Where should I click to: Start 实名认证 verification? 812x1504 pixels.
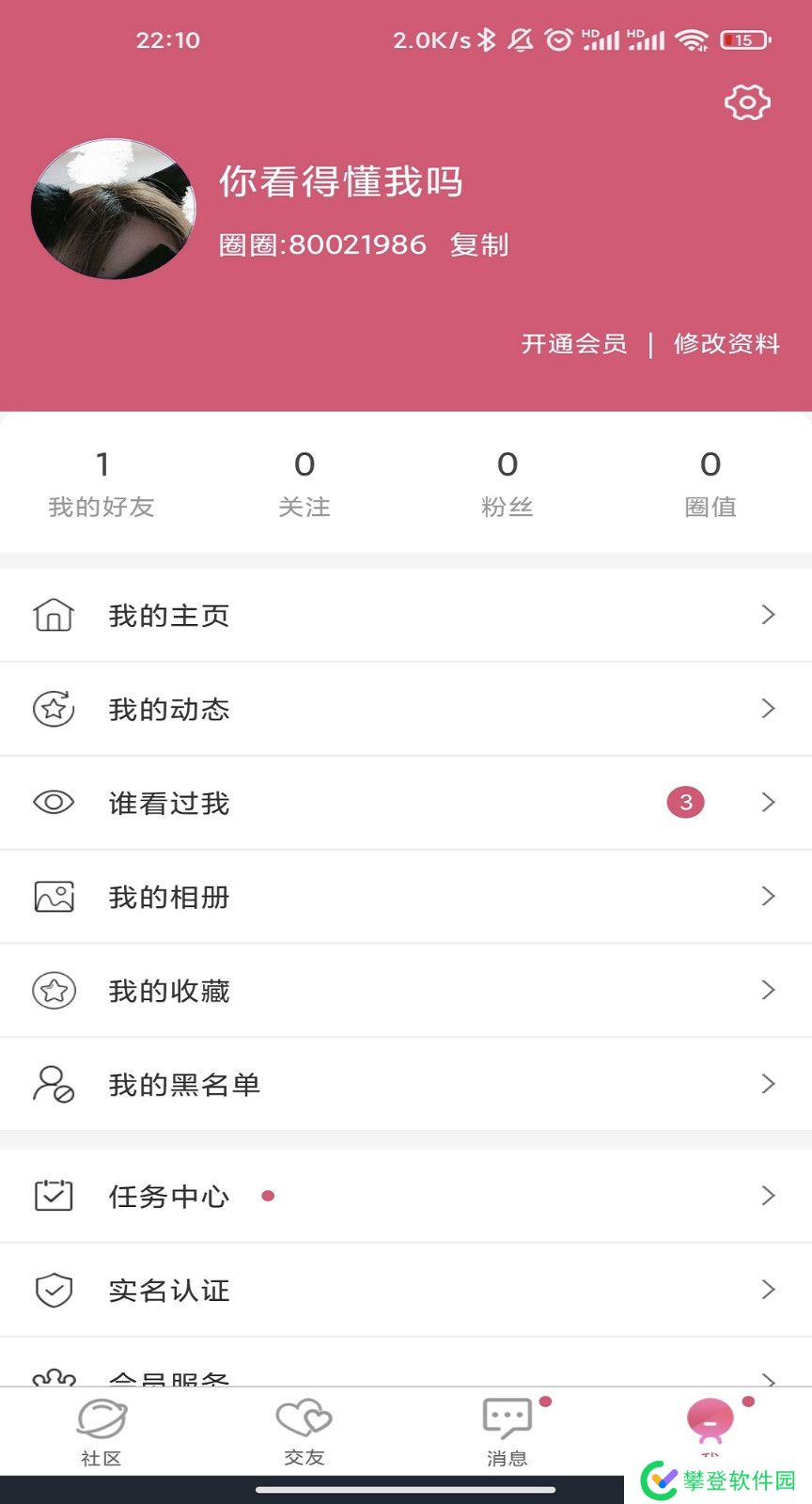click(x=406, y=1291)
